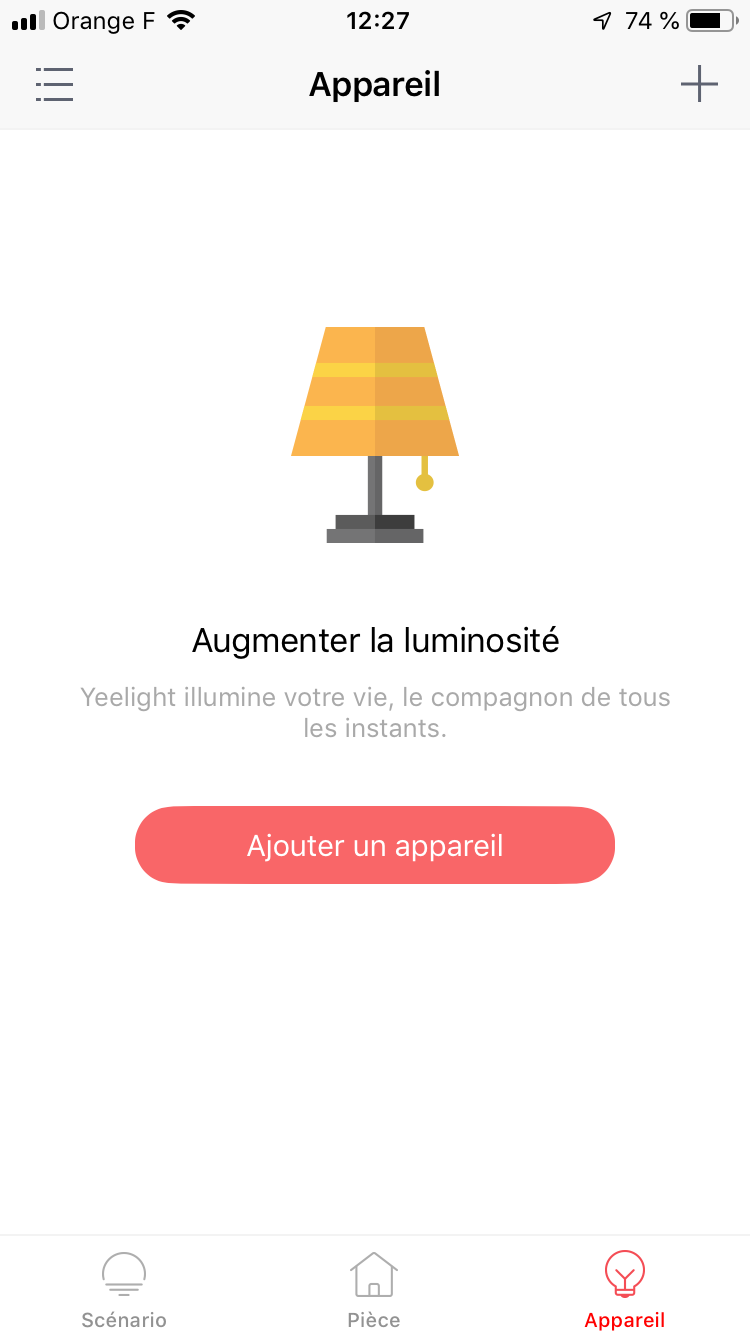Image resolution: width=750 pixels, height=1334 pixels.
Task: Tap the plus icon to add device
Action: click(x=699, y=84)
